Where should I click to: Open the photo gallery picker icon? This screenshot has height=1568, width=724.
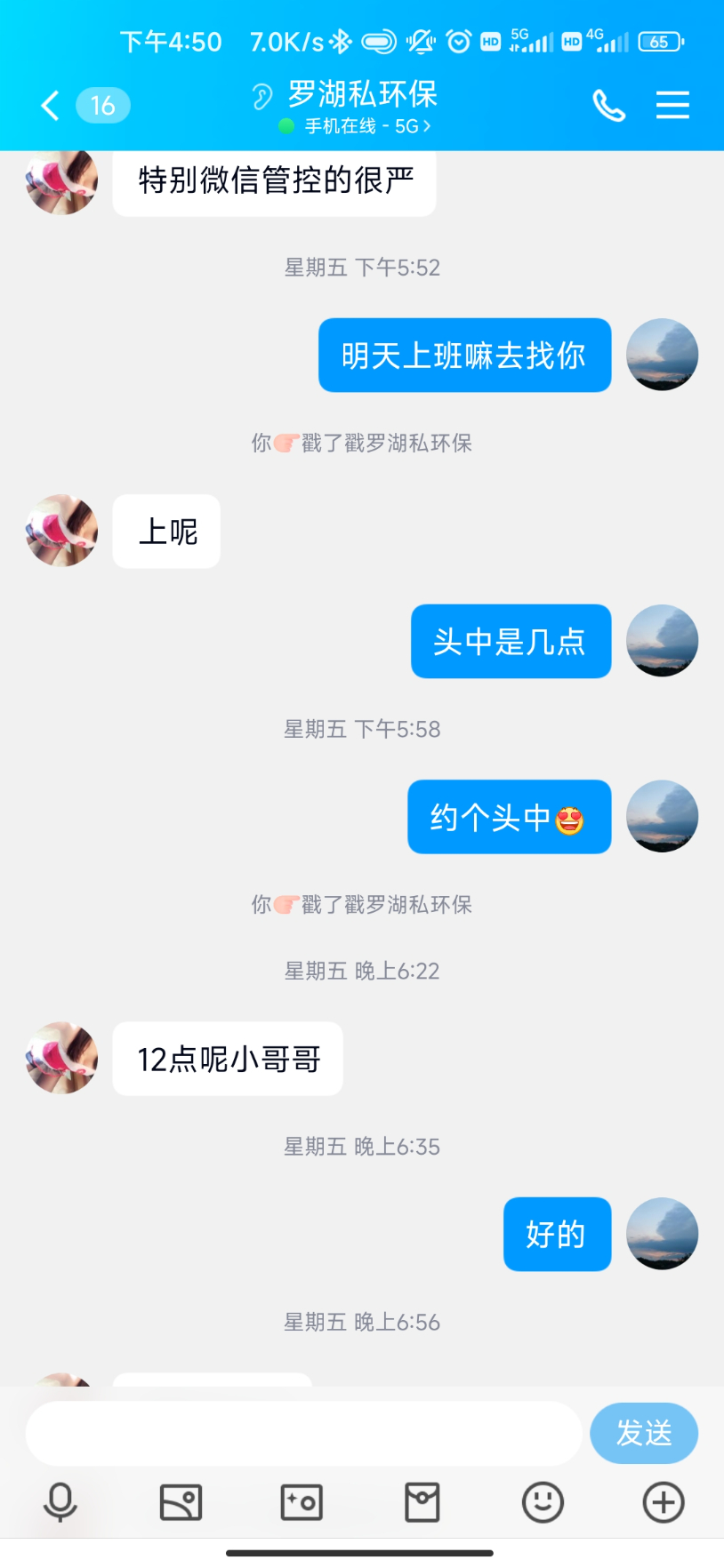pos(180,1502)
